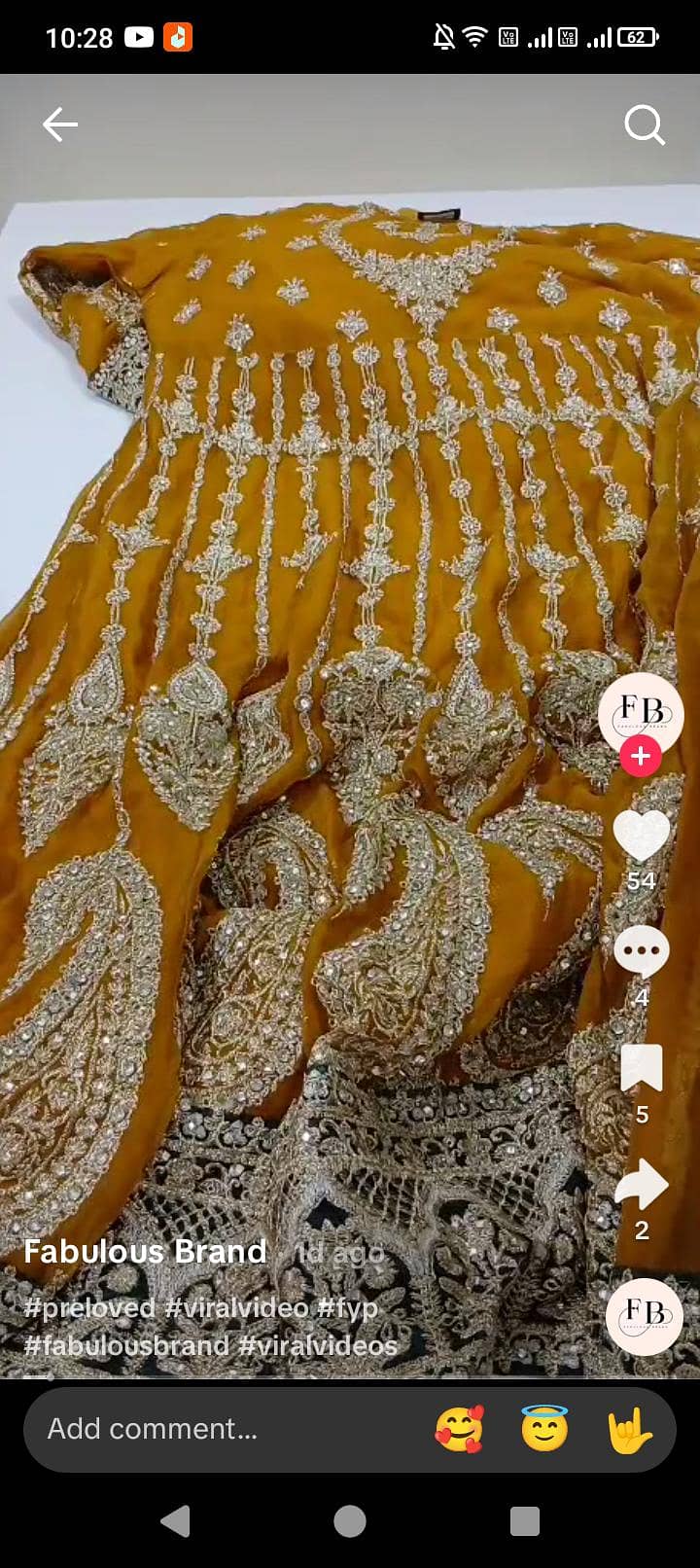The height and width of the screenshot is (1568, 700).
Task: Bookmark this video to favorites
Action: pos(641,1068)
